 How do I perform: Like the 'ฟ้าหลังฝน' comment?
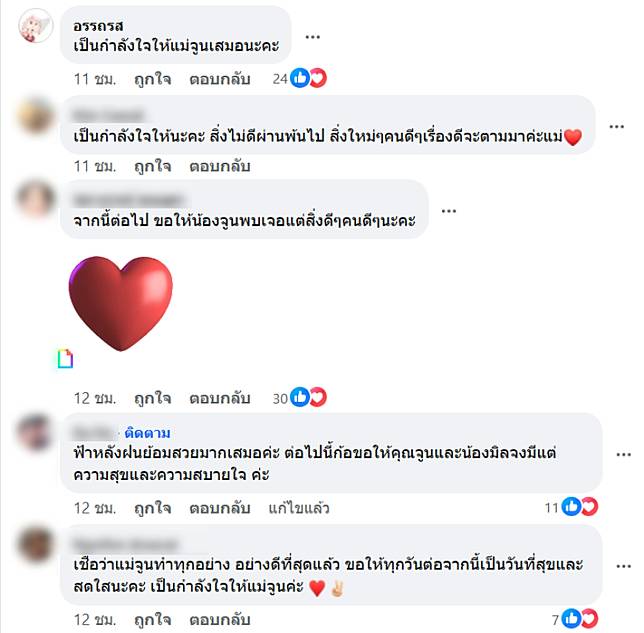pos(152,507)
